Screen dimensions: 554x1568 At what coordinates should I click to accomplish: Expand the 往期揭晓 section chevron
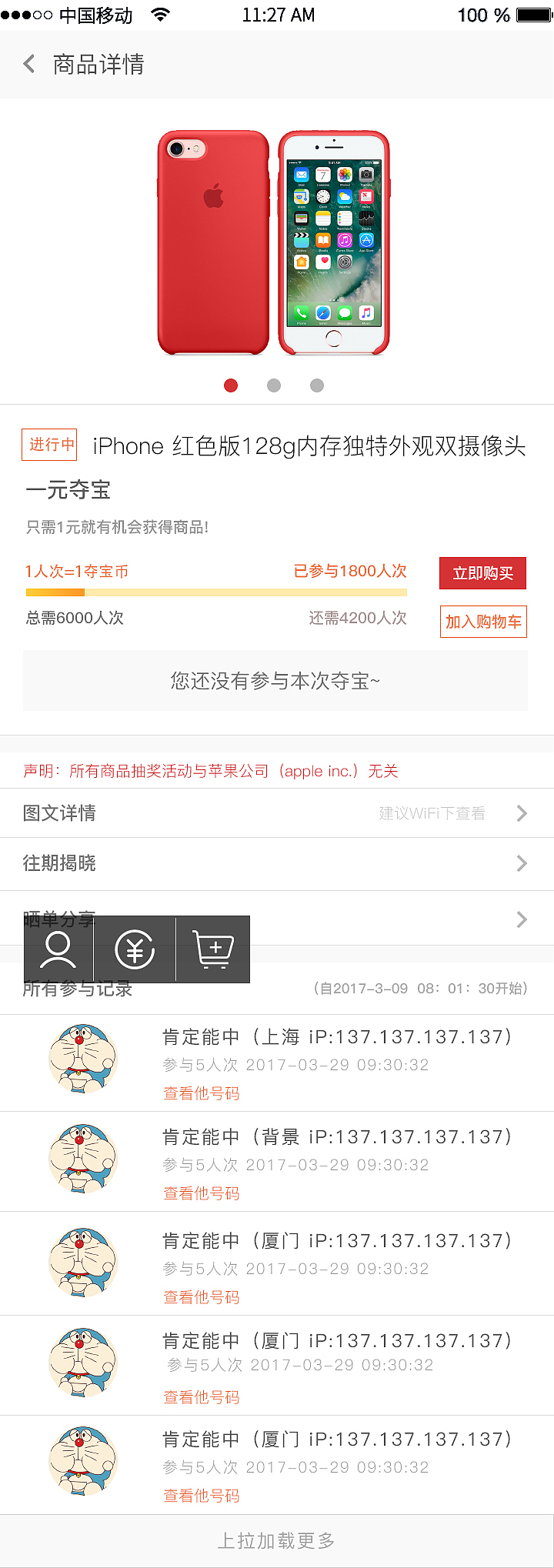[x=520, y=863]
